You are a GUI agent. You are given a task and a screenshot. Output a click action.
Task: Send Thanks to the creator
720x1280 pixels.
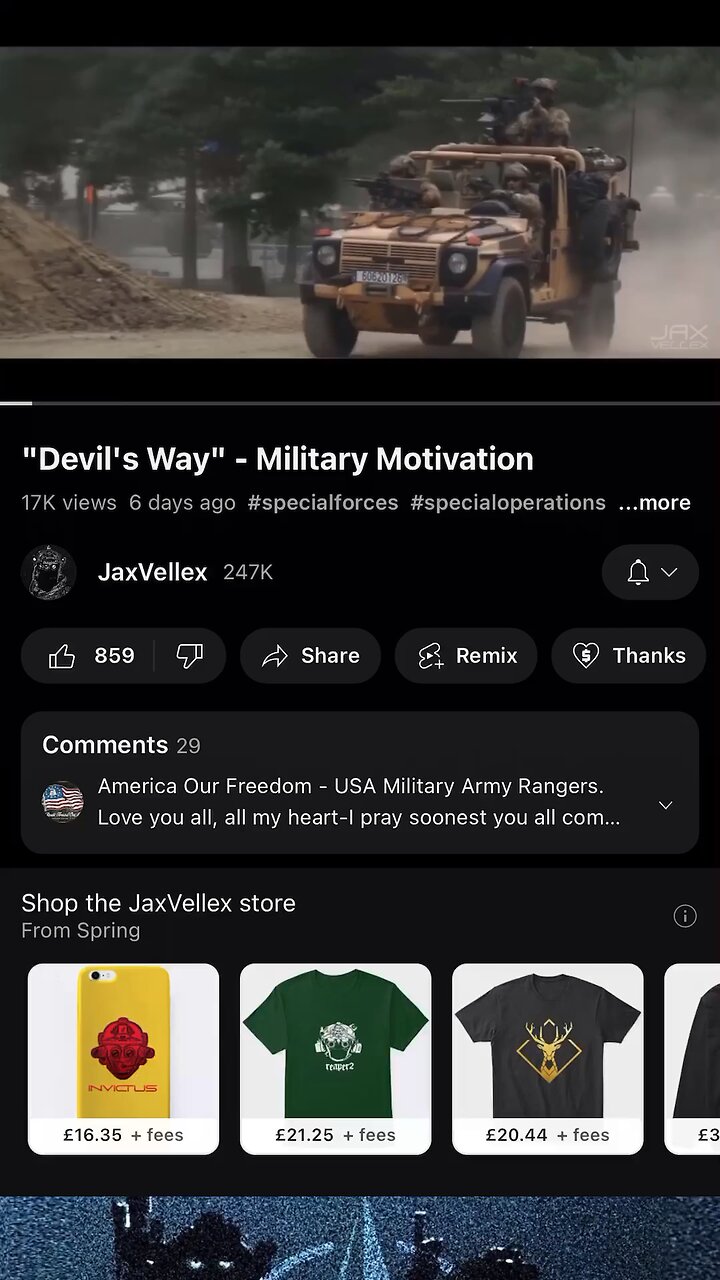(628, 656)
